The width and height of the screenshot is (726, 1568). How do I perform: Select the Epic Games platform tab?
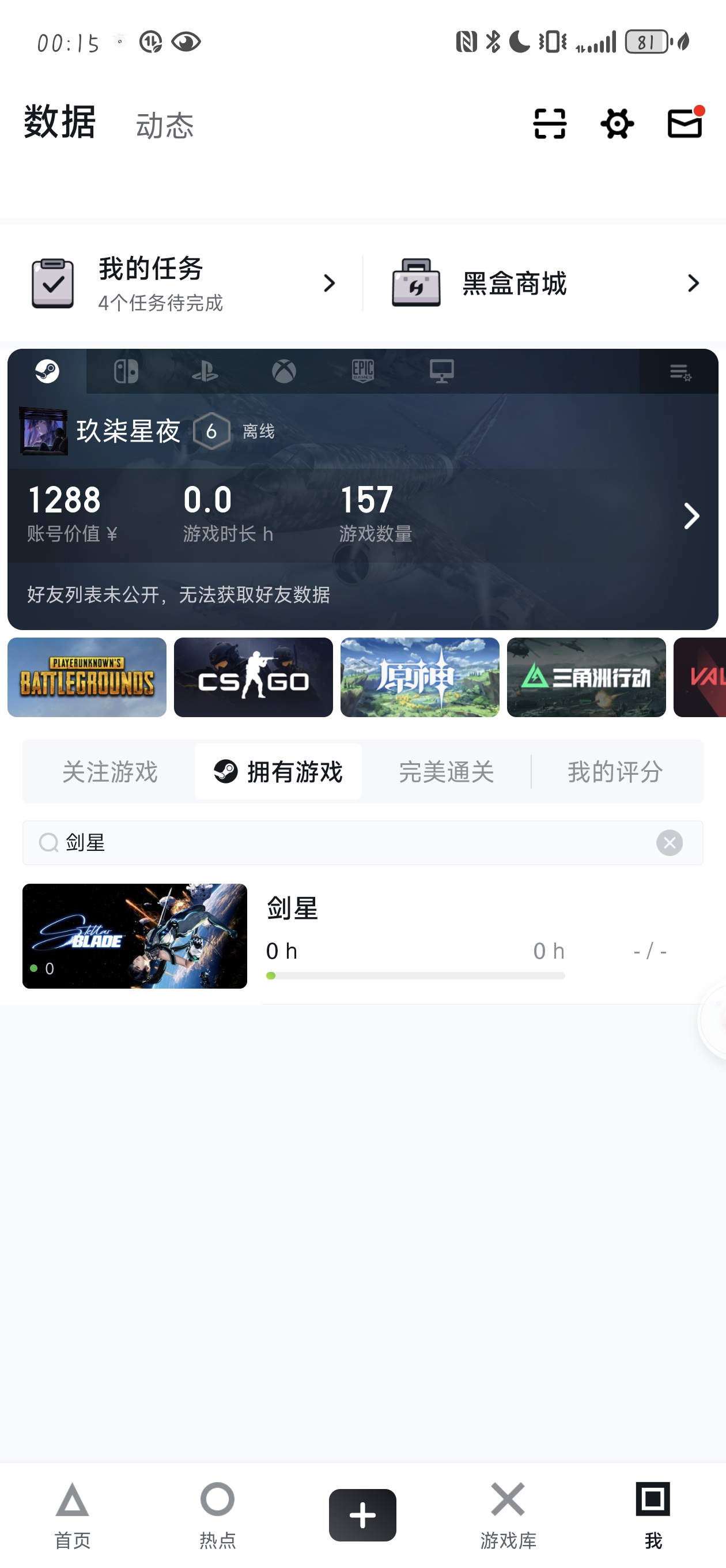(362, 371)
